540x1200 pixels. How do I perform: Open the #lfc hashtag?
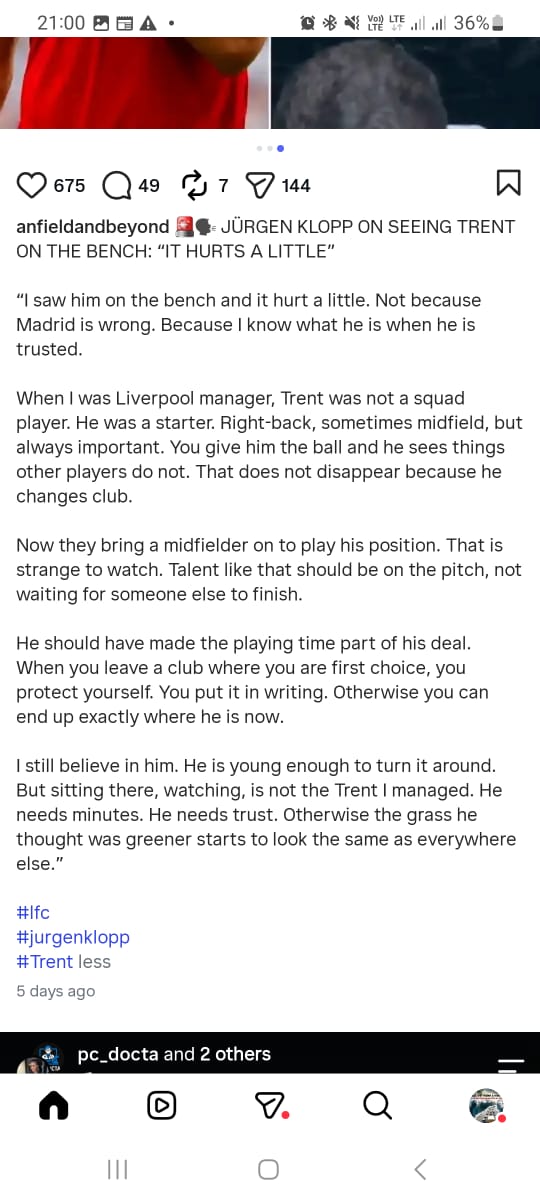tap(33, 913)
